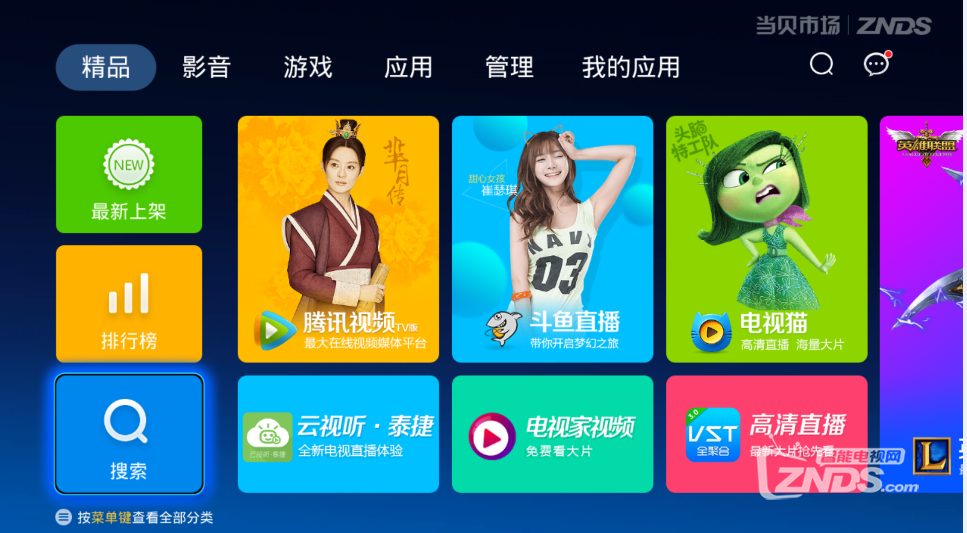Open the 云视听·泰捷 app card
Screen dimensions: 967x533
338,434
